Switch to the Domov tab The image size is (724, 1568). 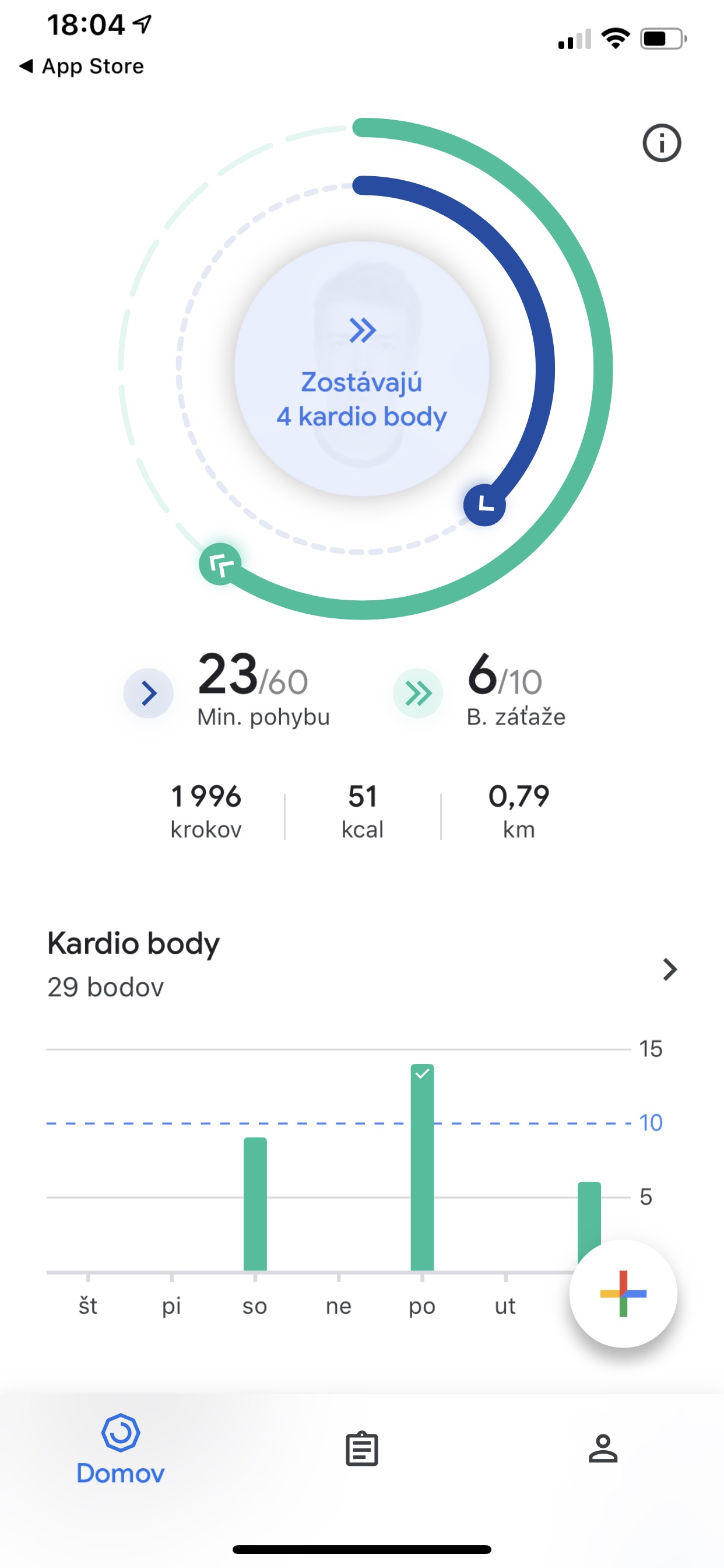pos(121,1448)
